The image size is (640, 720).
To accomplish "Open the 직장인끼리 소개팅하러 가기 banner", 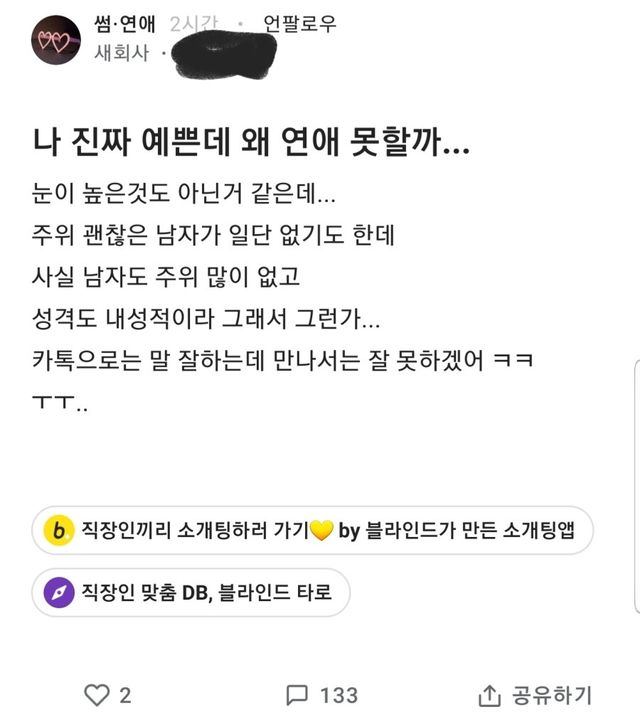I will [x=312, y=531].
